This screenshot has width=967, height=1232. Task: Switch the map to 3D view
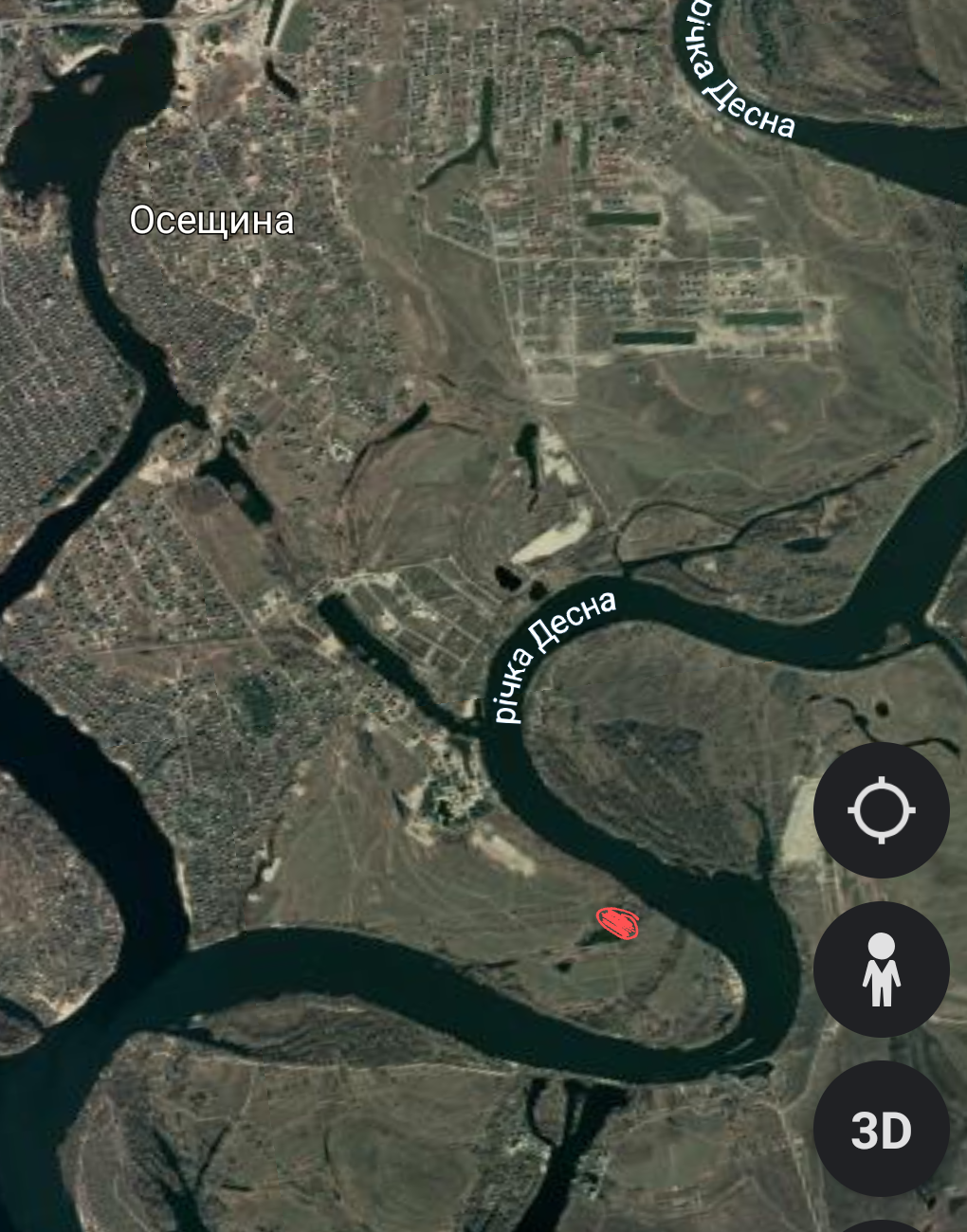click(881, 1129)
